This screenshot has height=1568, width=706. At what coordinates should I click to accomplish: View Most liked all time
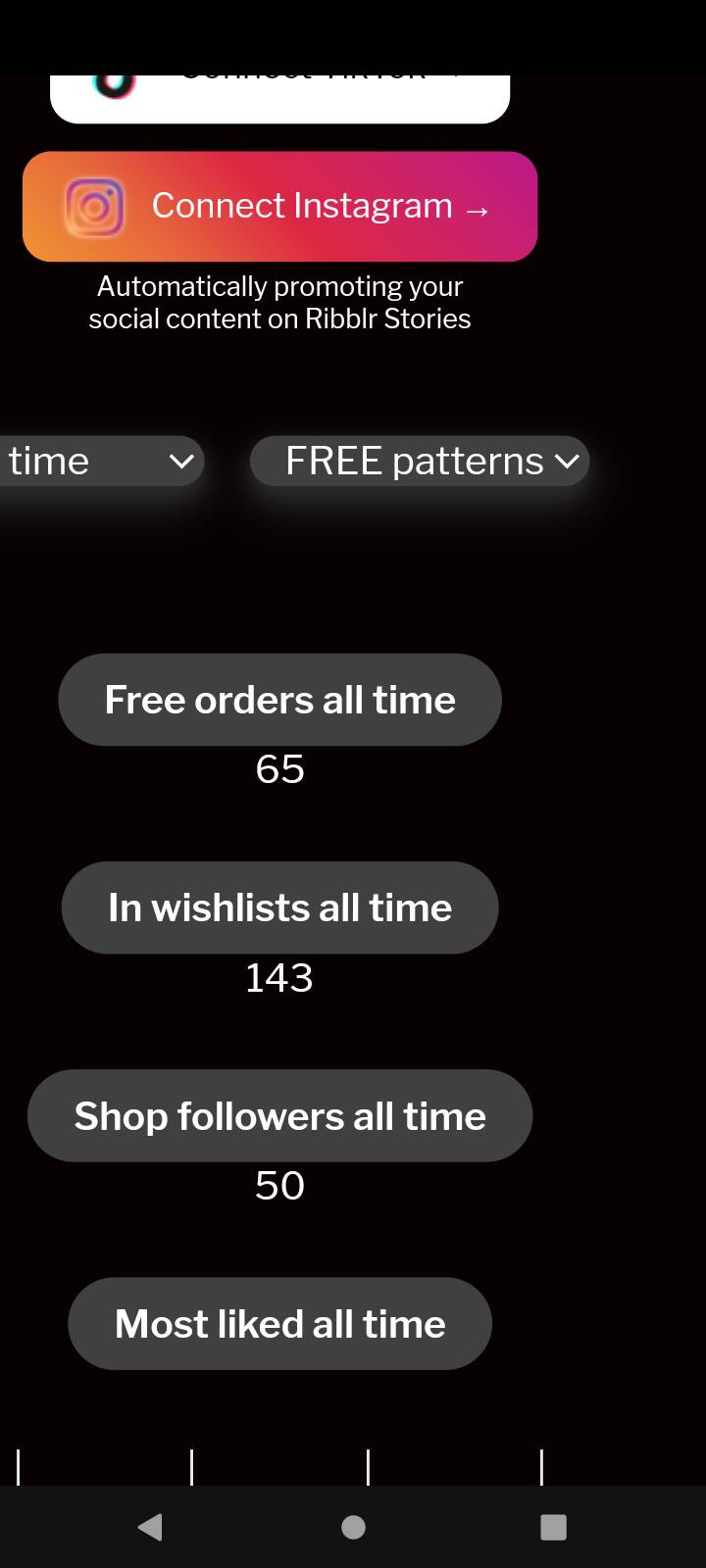[x=279, y=1323]
